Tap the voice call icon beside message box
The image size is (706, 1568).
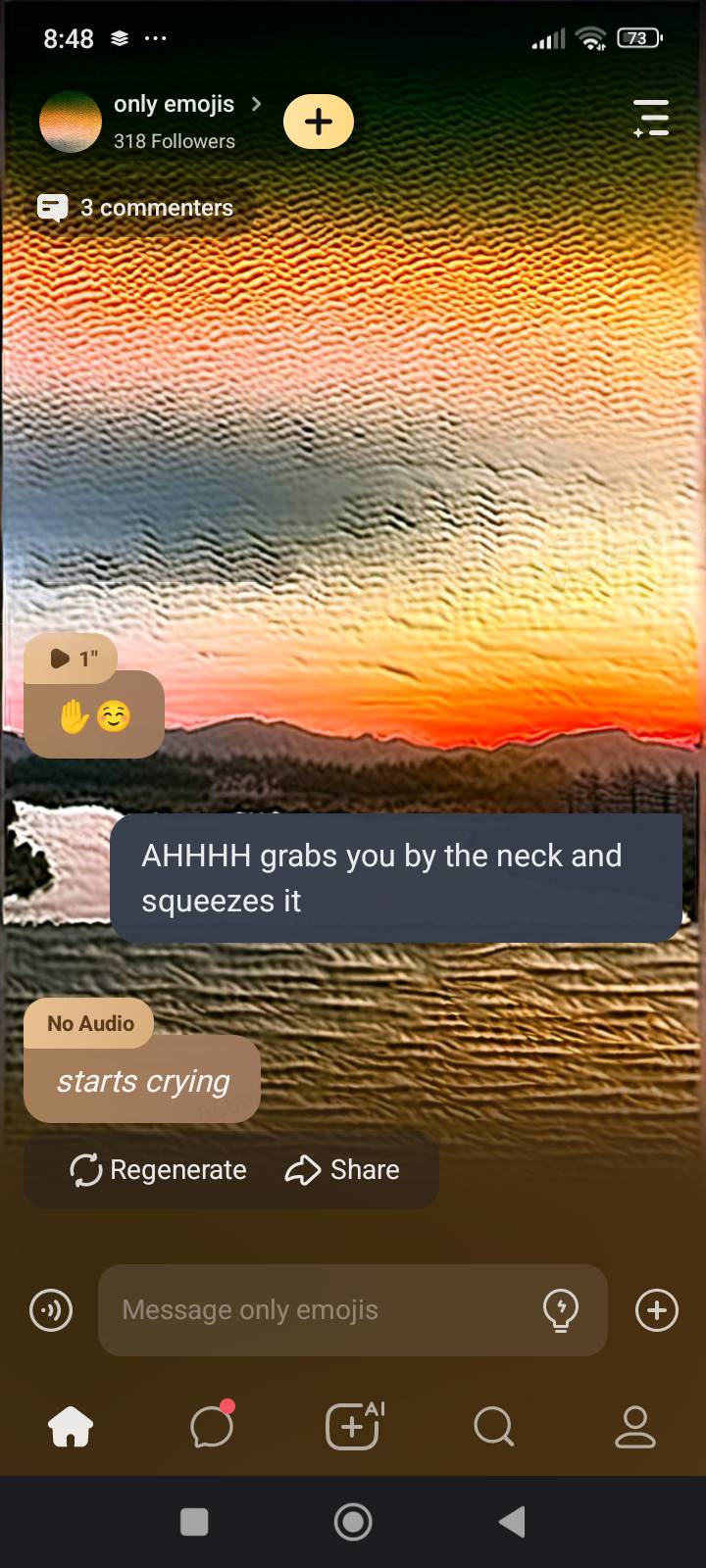coord(51,1310)
